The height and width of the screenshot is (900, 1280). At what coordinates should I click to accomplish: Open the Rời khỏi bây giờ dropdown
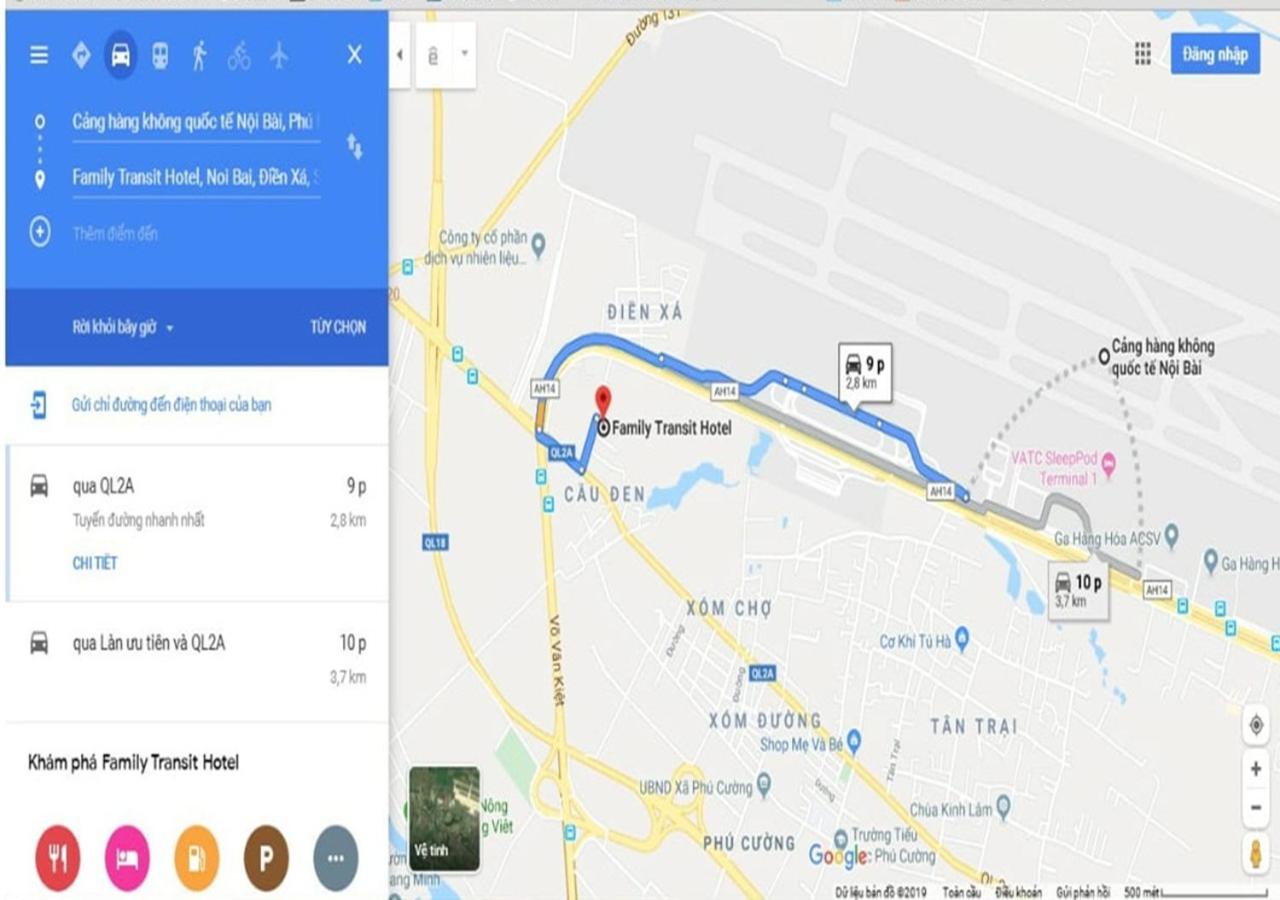[x=123, y=327]
